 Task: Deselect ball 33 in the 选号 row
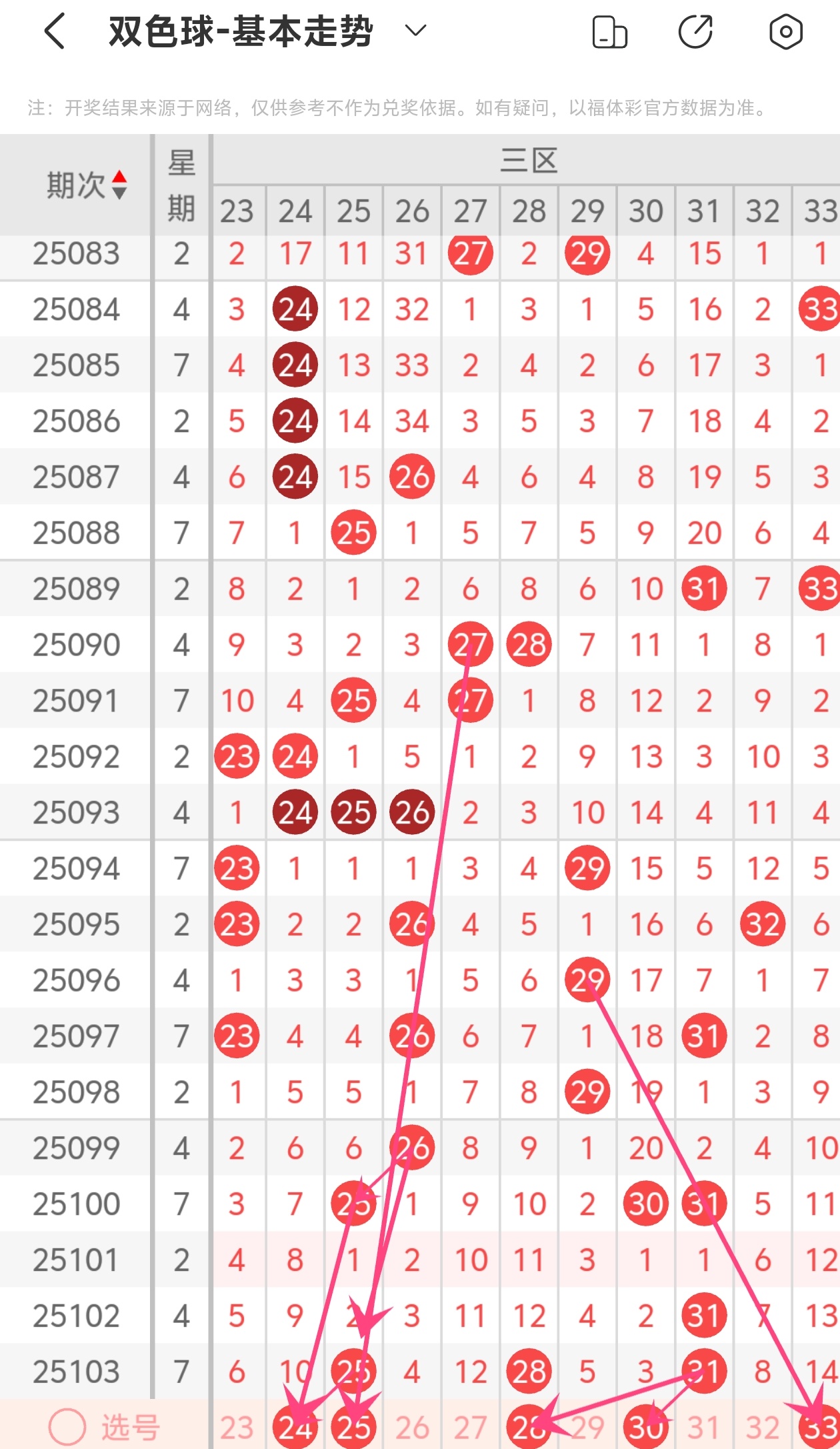tap(820, 1428)
